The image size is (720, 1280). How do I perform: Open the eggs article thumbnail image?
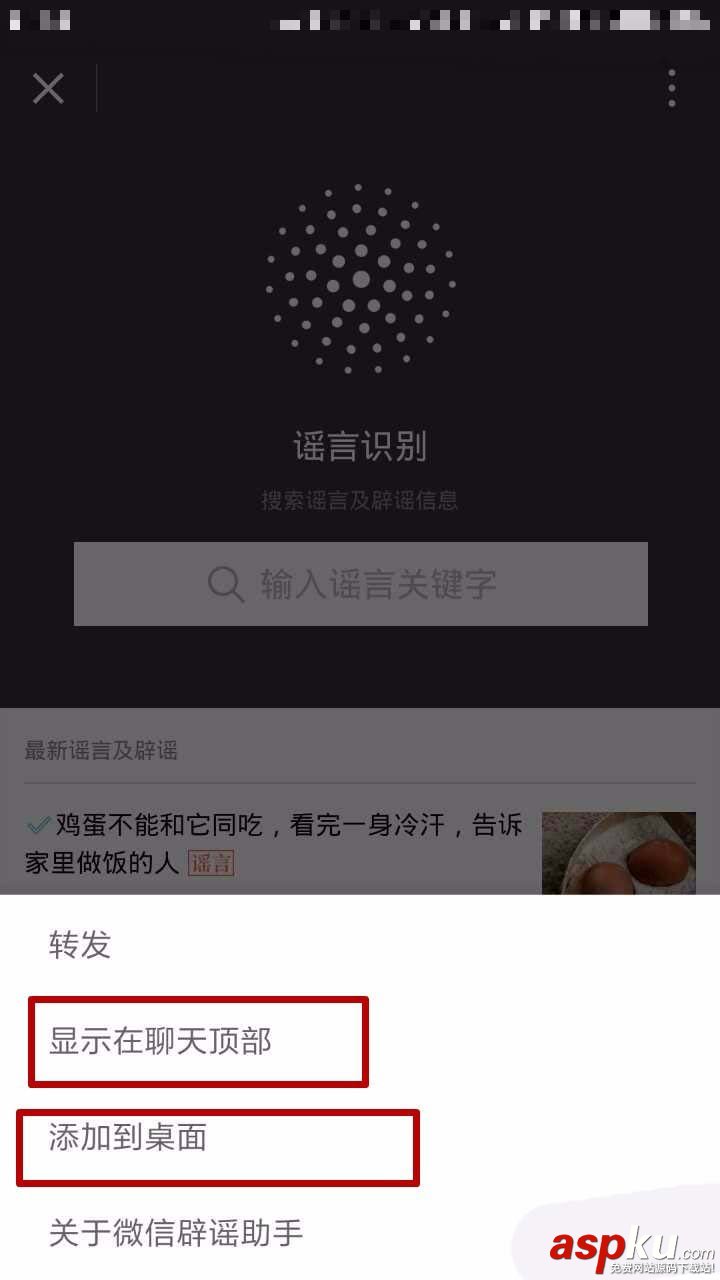click(618, 854)
